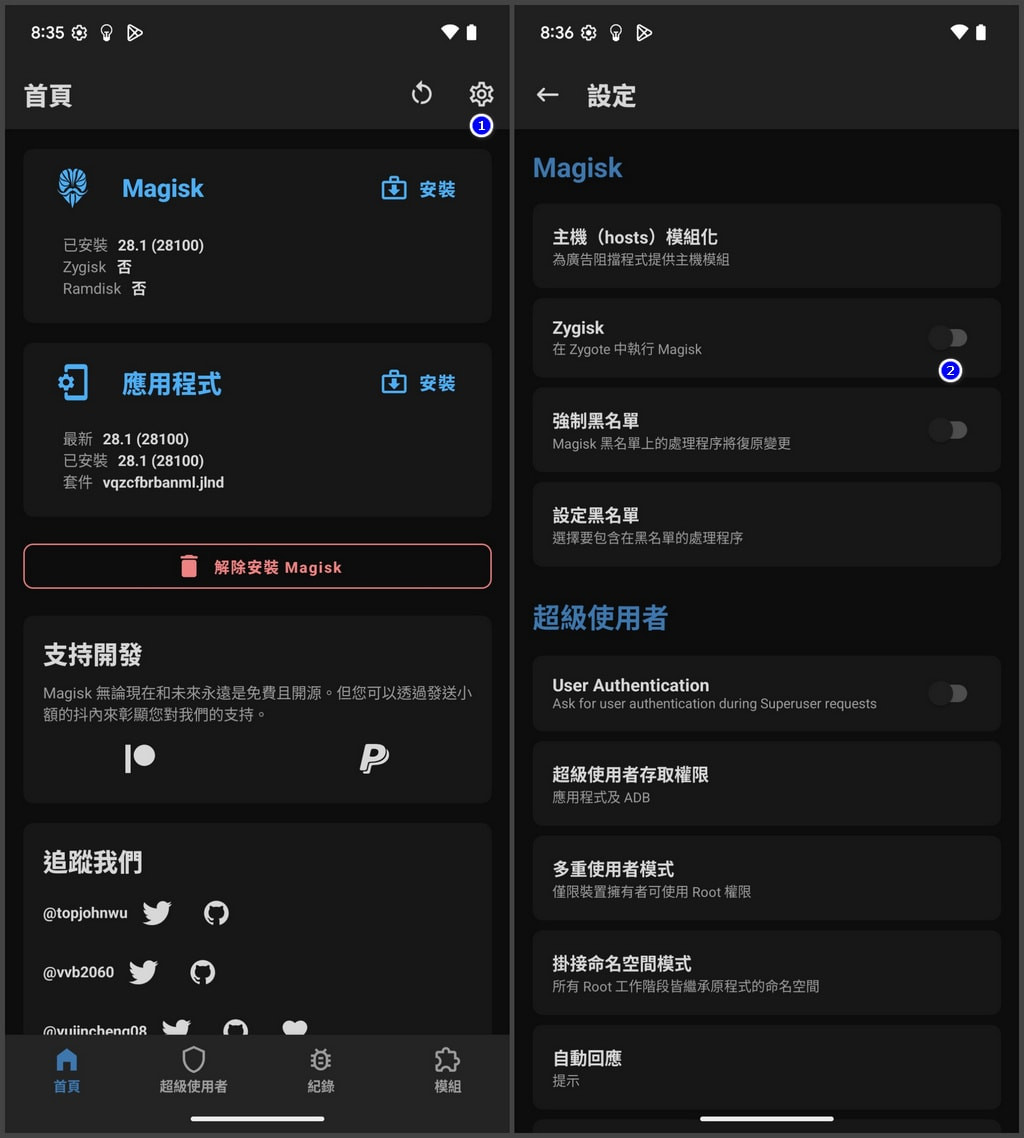
Task: Open 設定黑名單 row
Action: click(766, 525)
